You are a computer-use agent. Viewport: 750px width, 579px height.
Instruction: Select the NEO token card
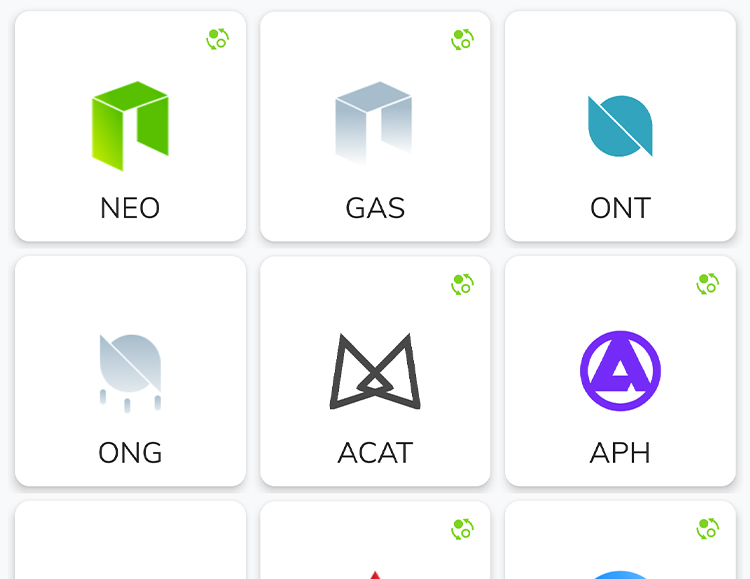(x=130, y=127)
